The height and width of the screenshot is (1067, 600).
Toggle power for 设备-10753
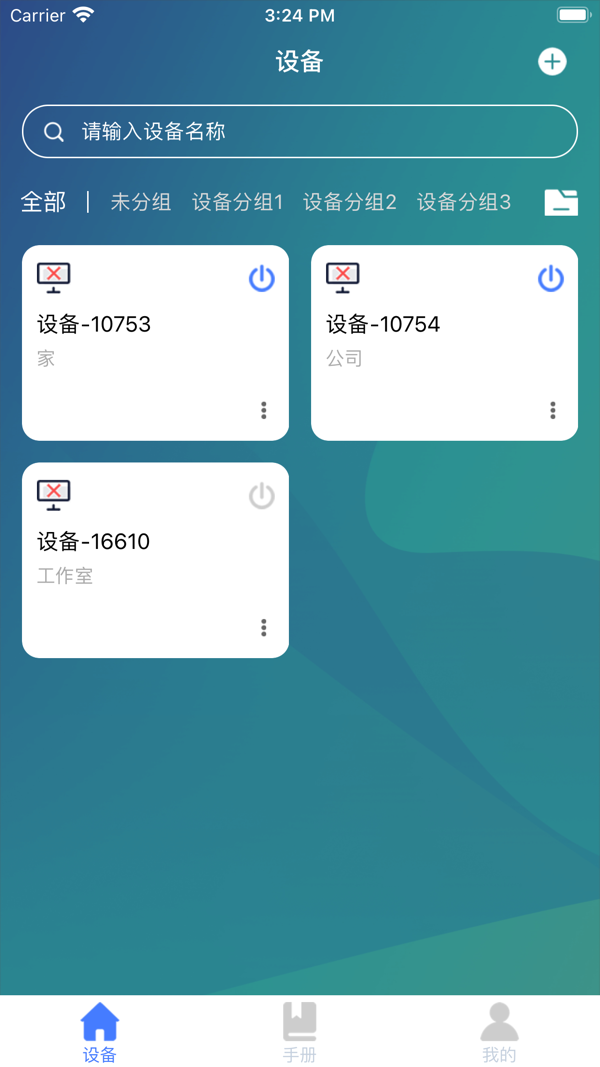pyautogui.click(x=262, y=279)
